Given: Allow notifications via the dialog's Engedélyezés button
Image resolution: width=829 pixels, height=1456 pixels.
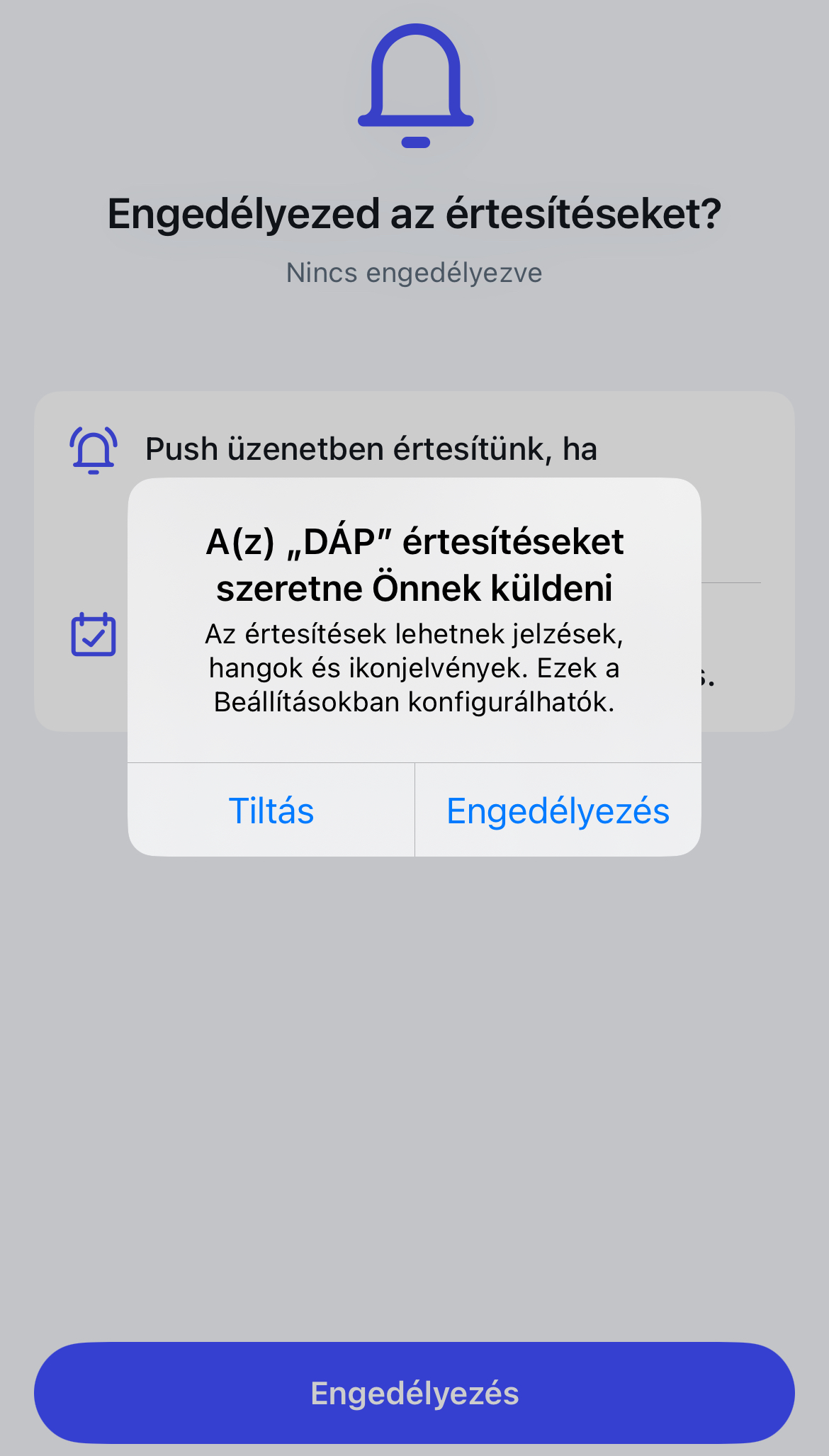Looking at the screenshot, I should [558, 811].
